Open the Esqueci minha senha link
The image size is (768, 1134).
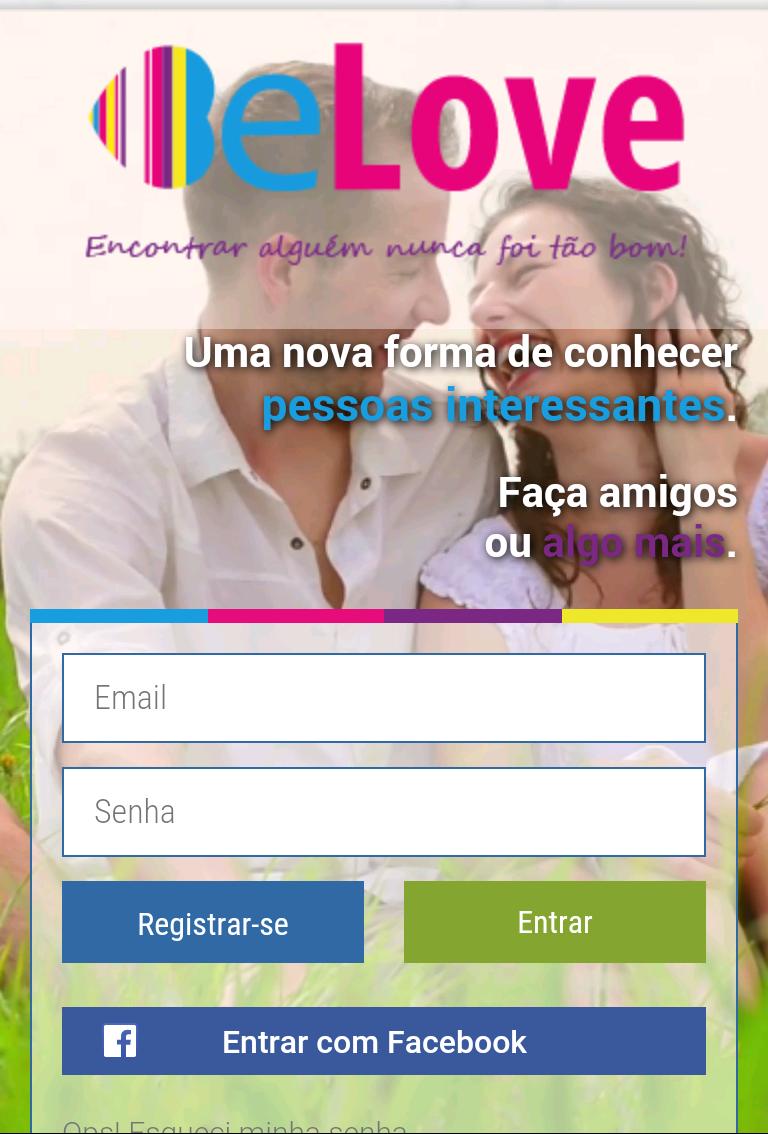click(x=235, y=1127)
